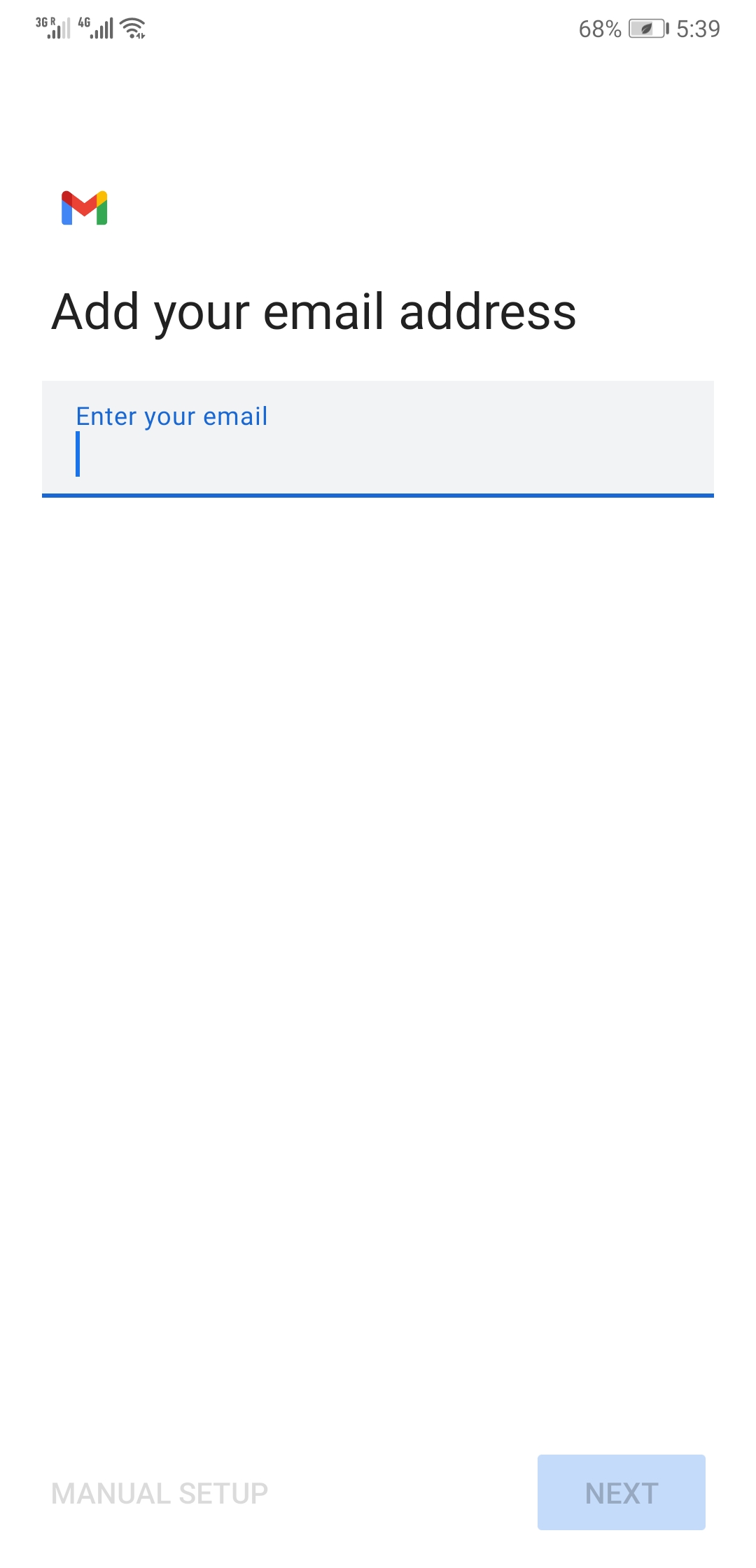Focus the Enter your email field
Image resolution: width=756 pixels, height=1568 pixels.
(378, 440)
